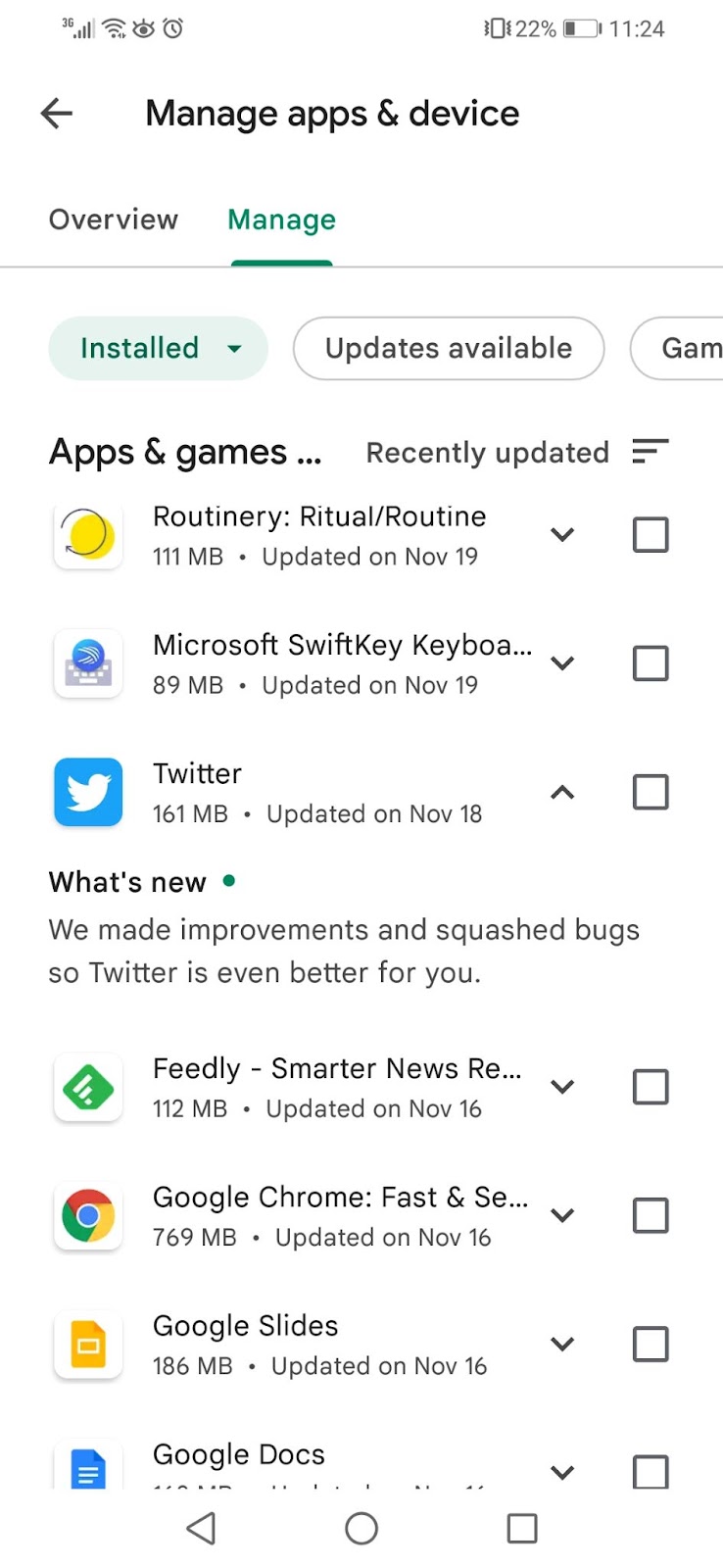Collapse the Twitter What's new section

(x=561, y=792)
